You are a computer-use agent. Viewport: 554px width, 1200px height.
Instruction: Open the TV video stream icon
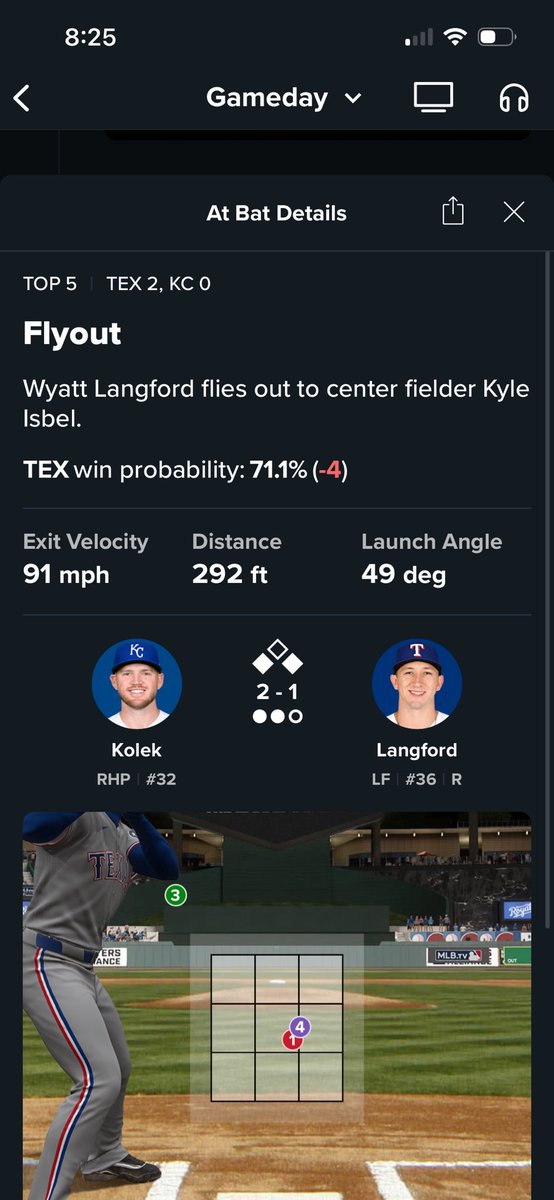[433, 97]
